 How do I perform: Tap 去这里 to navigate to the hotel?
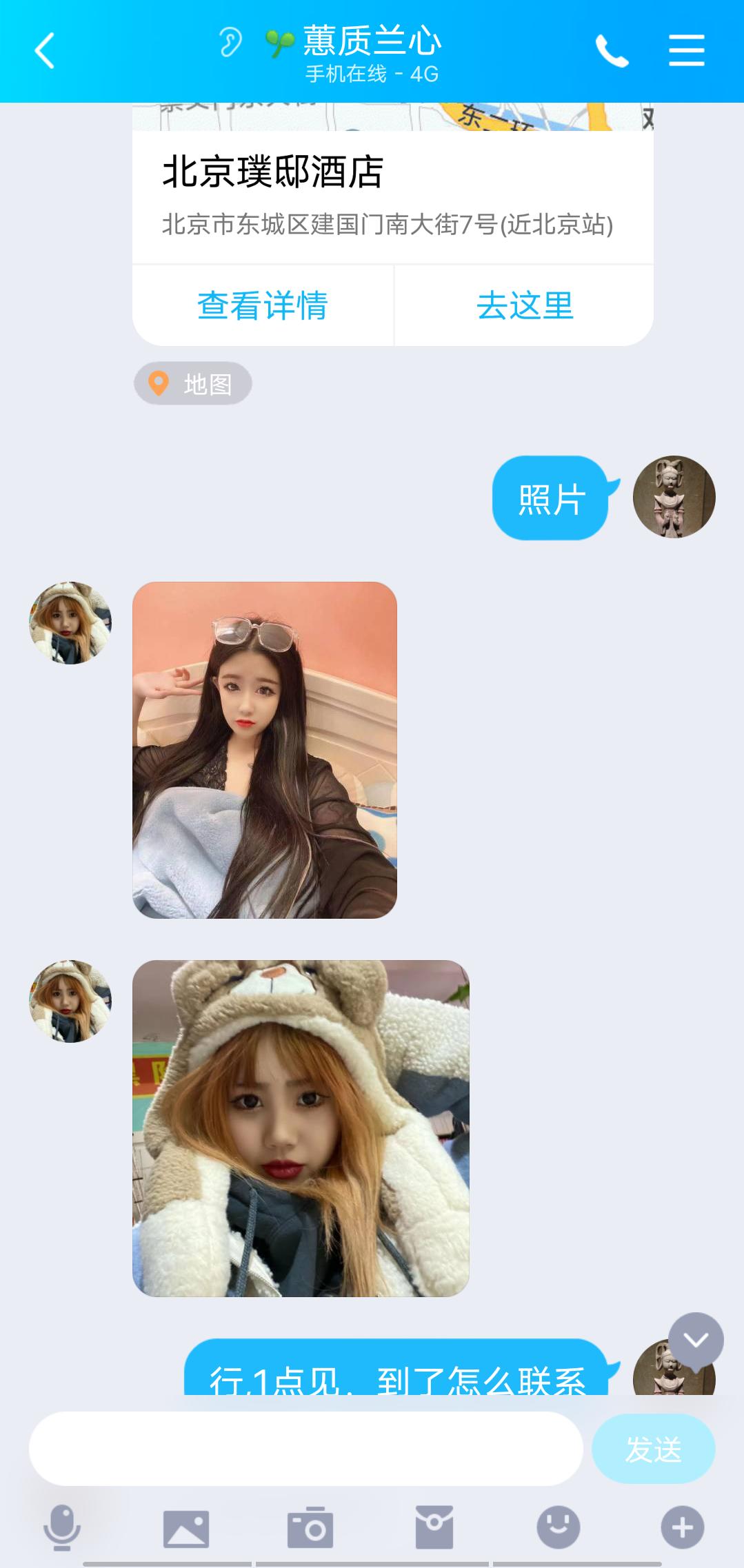tap(525, 305)
